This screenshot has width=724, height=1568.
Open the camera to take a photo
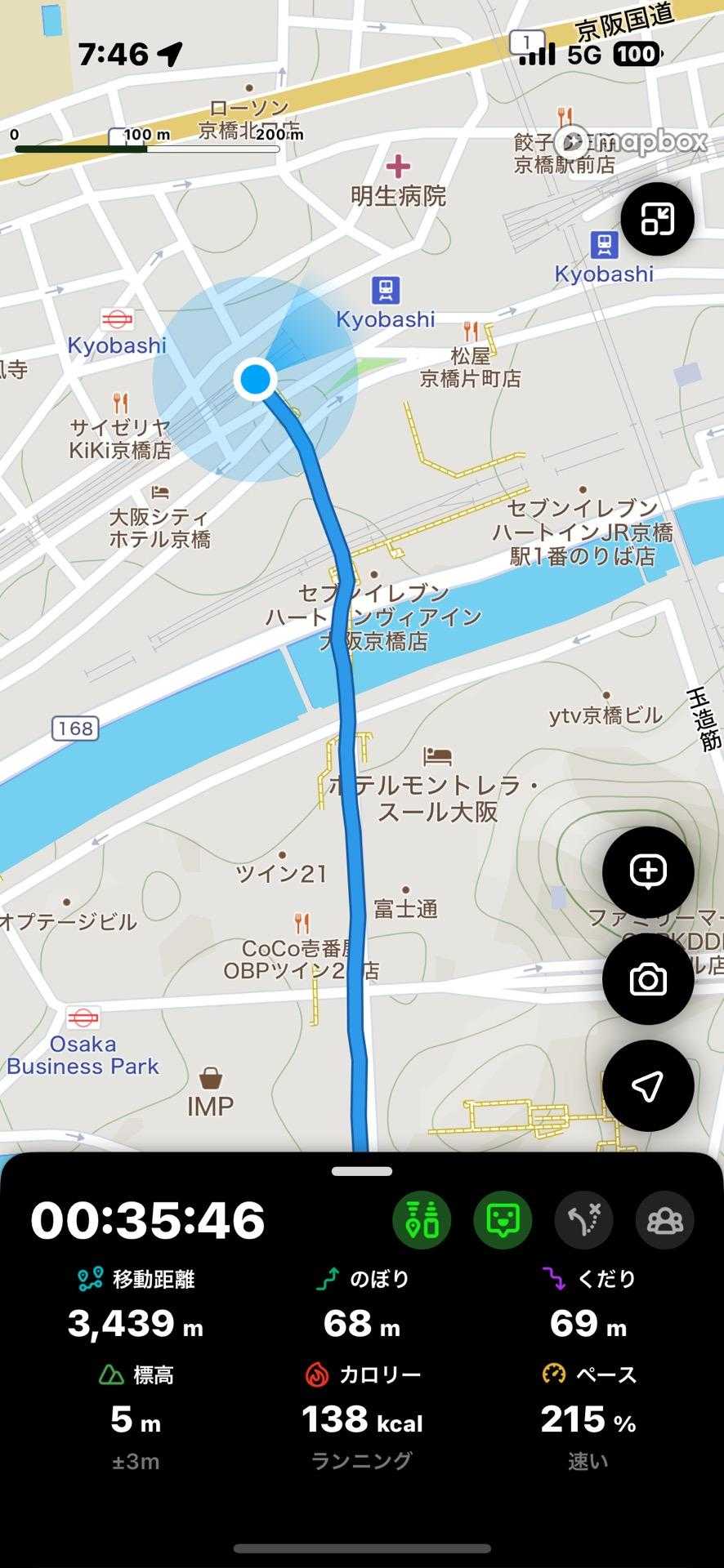[648, 978]
